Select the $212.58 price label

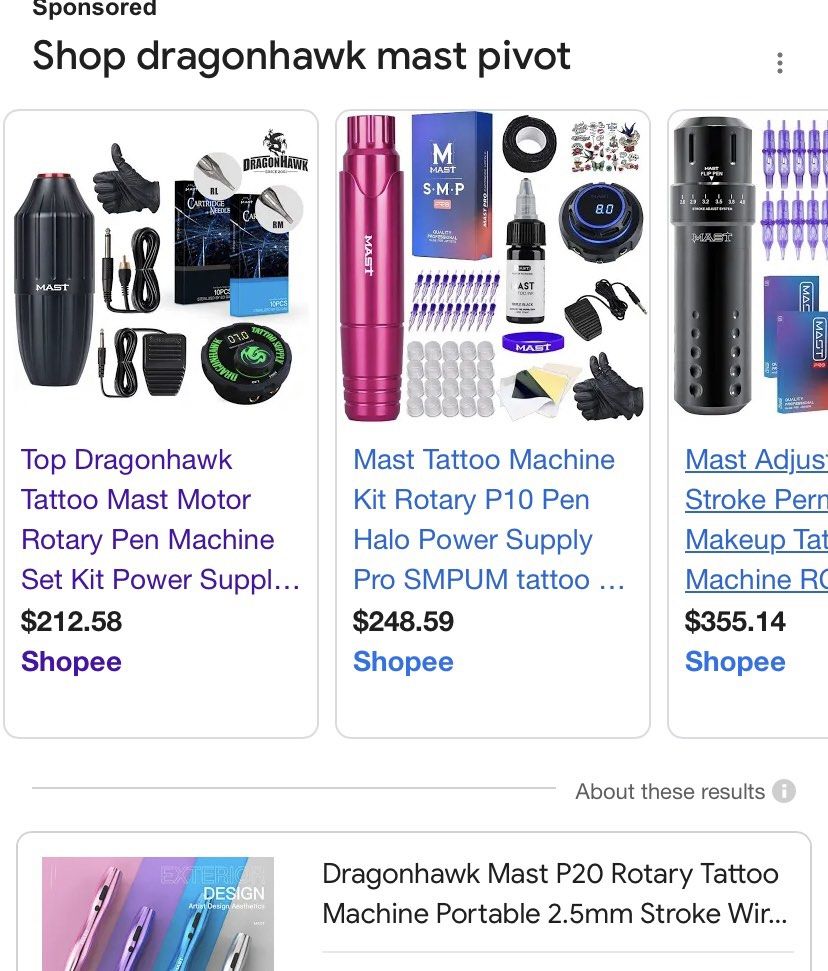[x=70, y=621]
